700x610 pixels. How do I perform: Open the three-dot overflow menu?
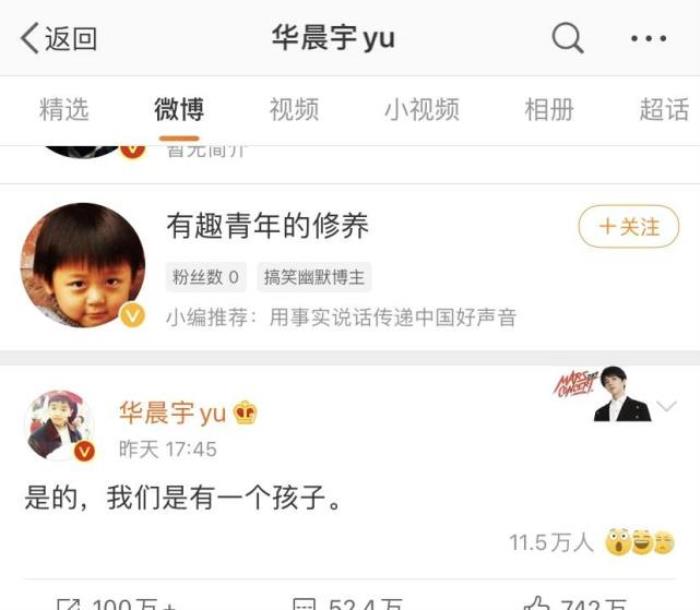pyautogui.click(x=648, y=39)
